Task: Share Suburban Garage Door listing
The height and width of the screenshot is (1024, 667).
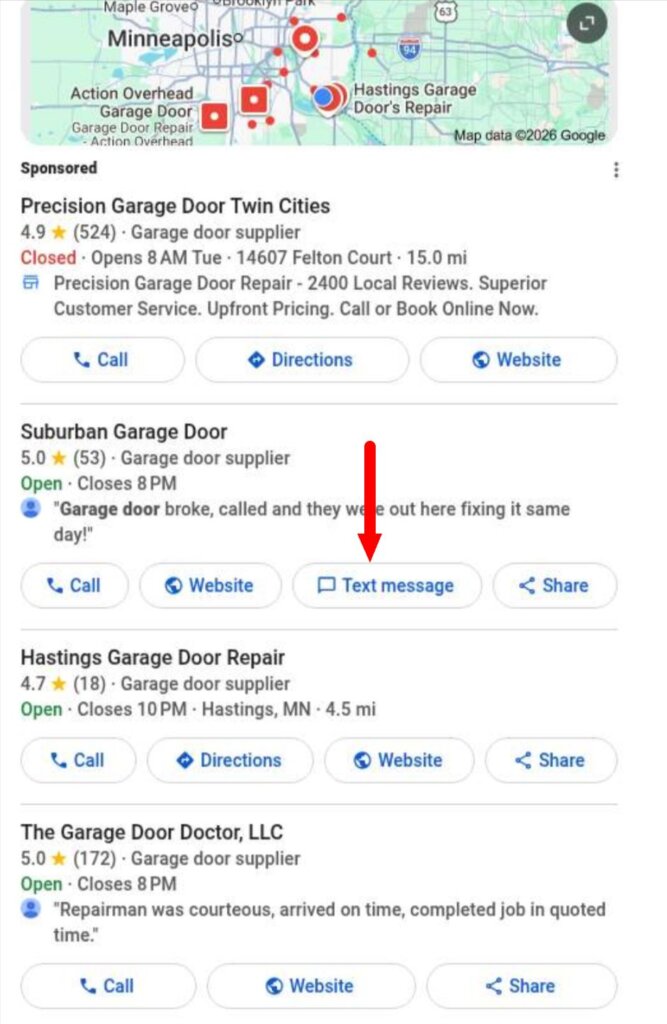Action: pyautogui.click(x=554, y=586)
